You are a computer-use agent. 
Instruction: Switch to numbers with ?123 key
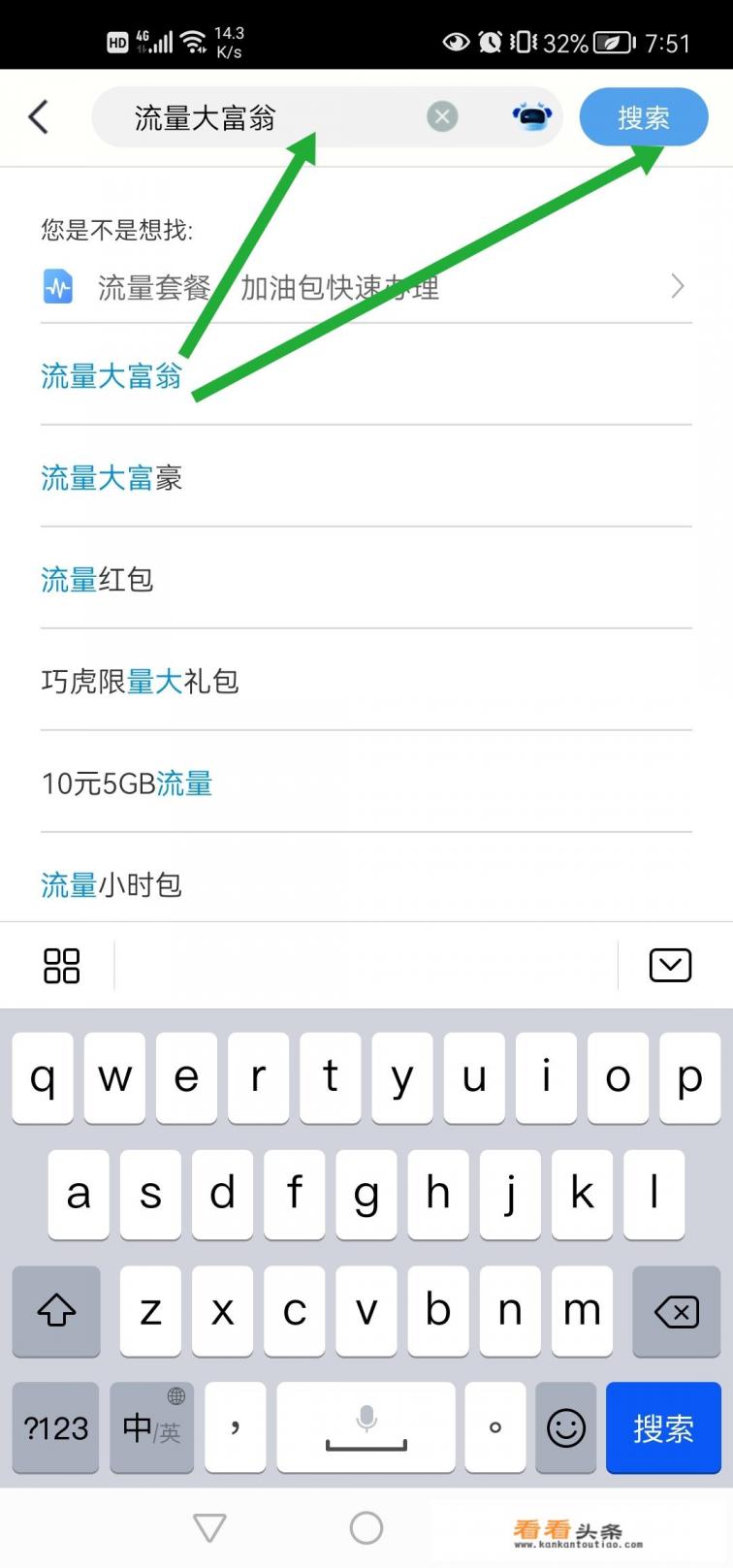click(55, 1427)
